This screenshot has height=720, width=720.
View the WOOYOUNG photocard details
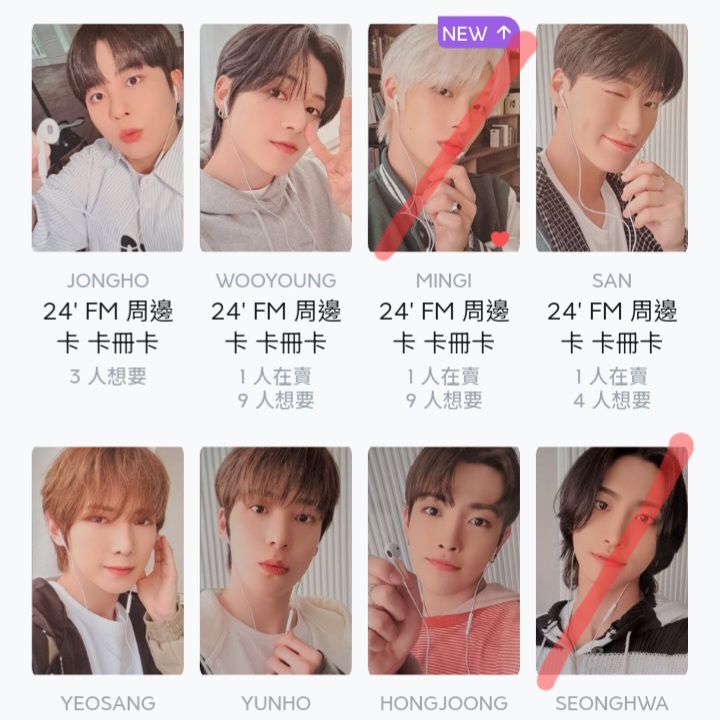275,138
